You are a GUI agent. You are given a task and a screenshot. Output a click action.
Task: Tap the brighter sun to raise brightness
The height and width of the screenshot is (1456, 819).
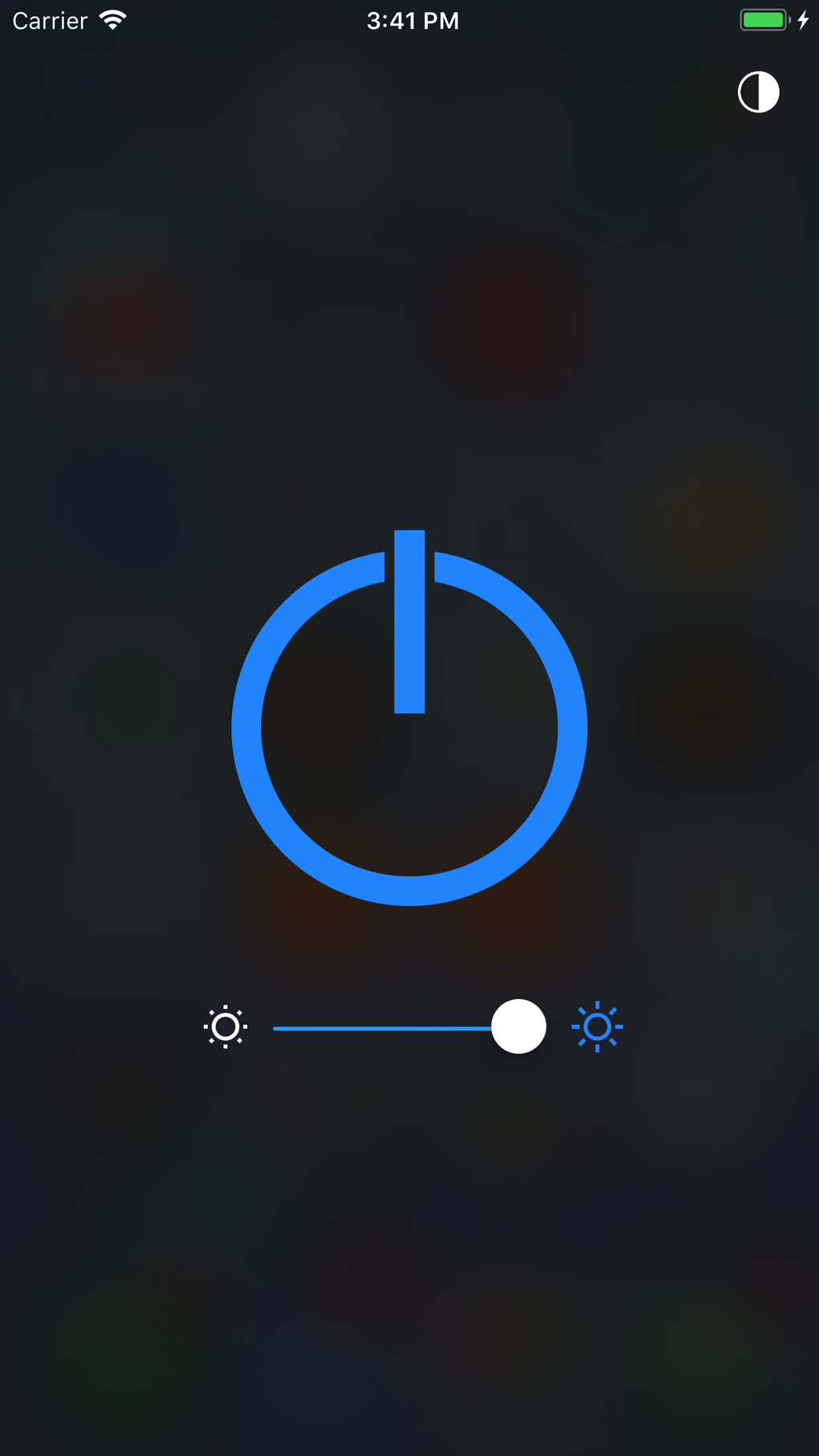tap(597, 1026)
